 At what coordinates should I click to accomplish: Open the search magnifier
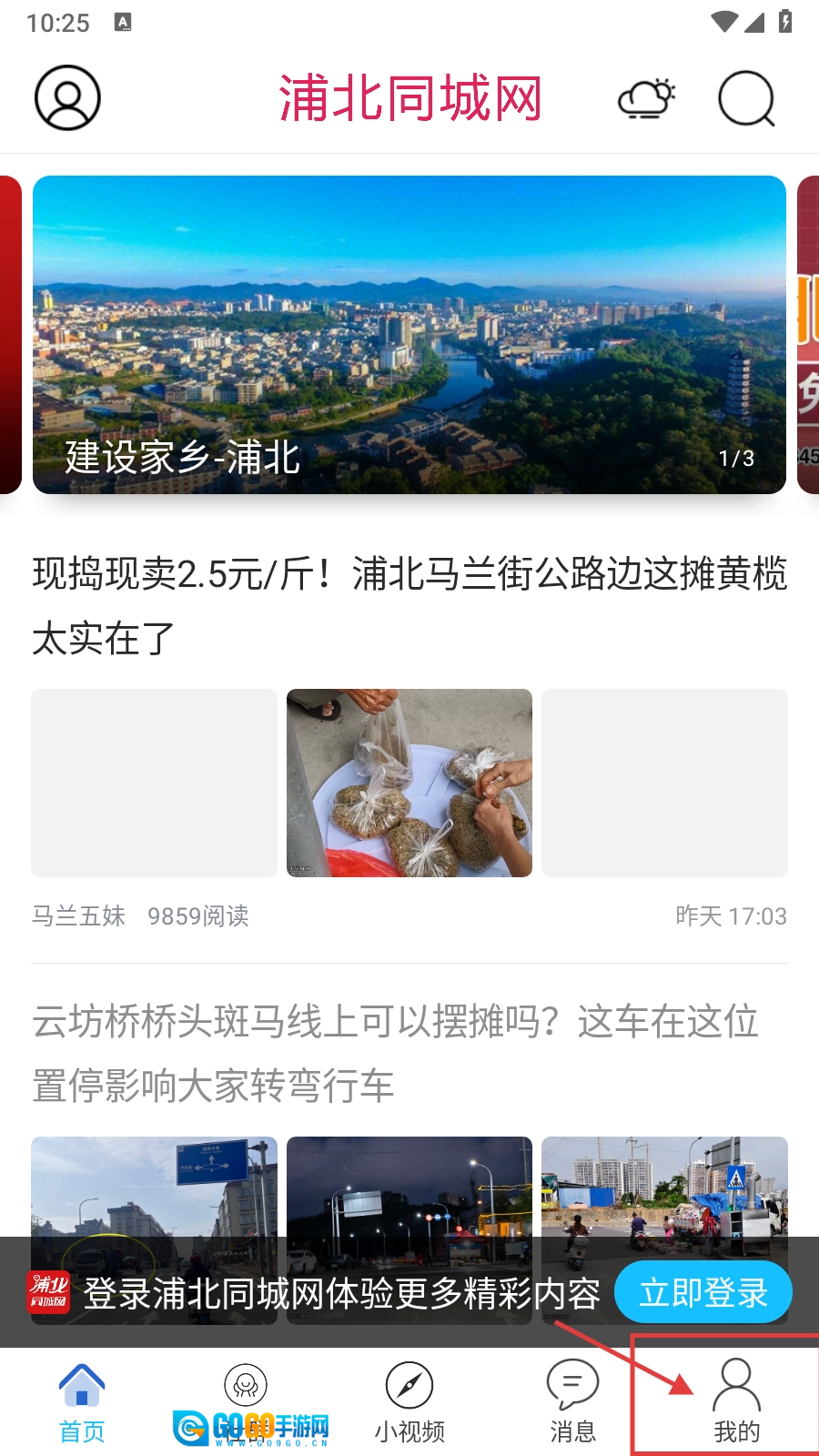[746, 98]
